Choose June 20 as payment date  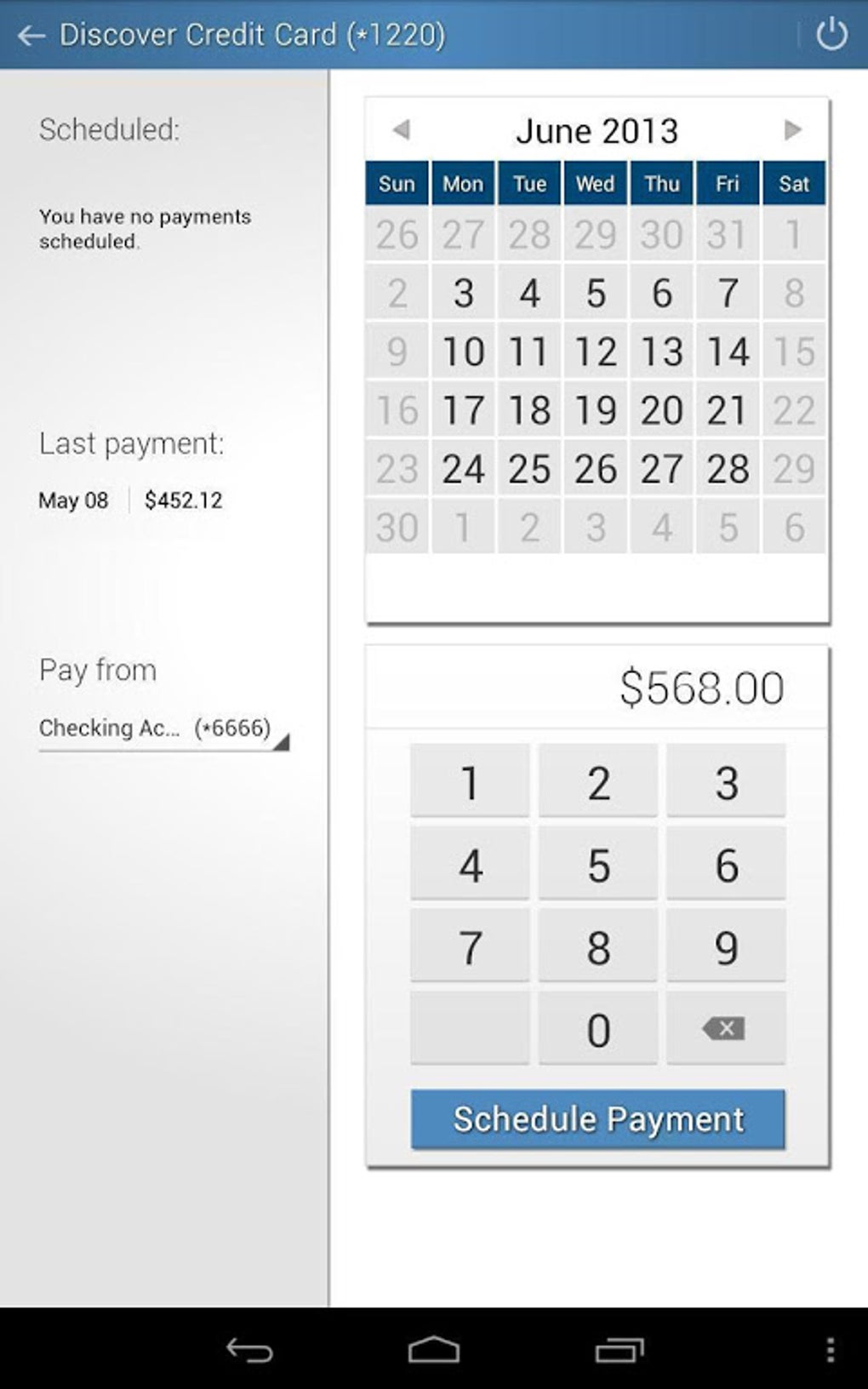coord(661,410)
